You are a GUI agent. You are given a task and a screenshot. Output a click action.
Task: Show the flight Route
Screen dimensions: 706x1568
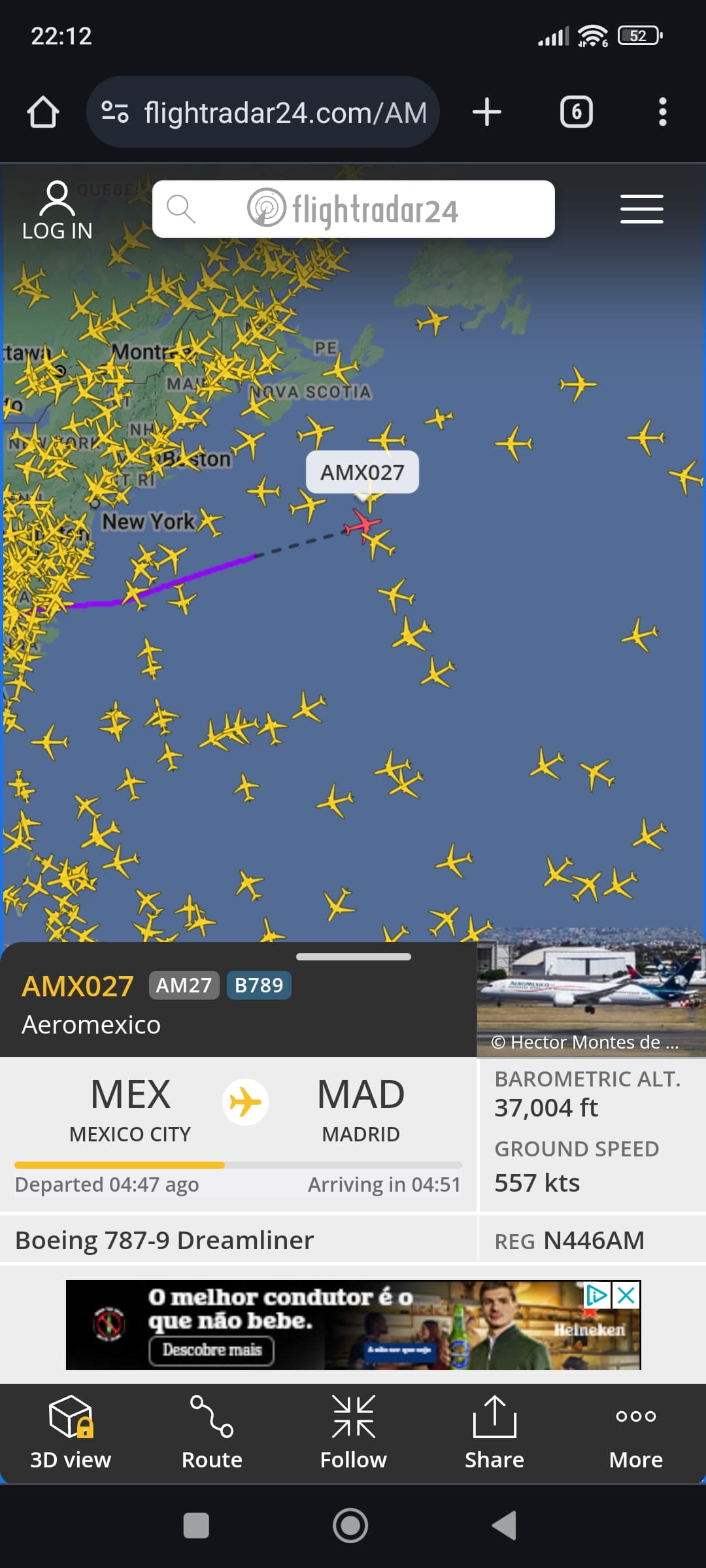point(212,1432)
